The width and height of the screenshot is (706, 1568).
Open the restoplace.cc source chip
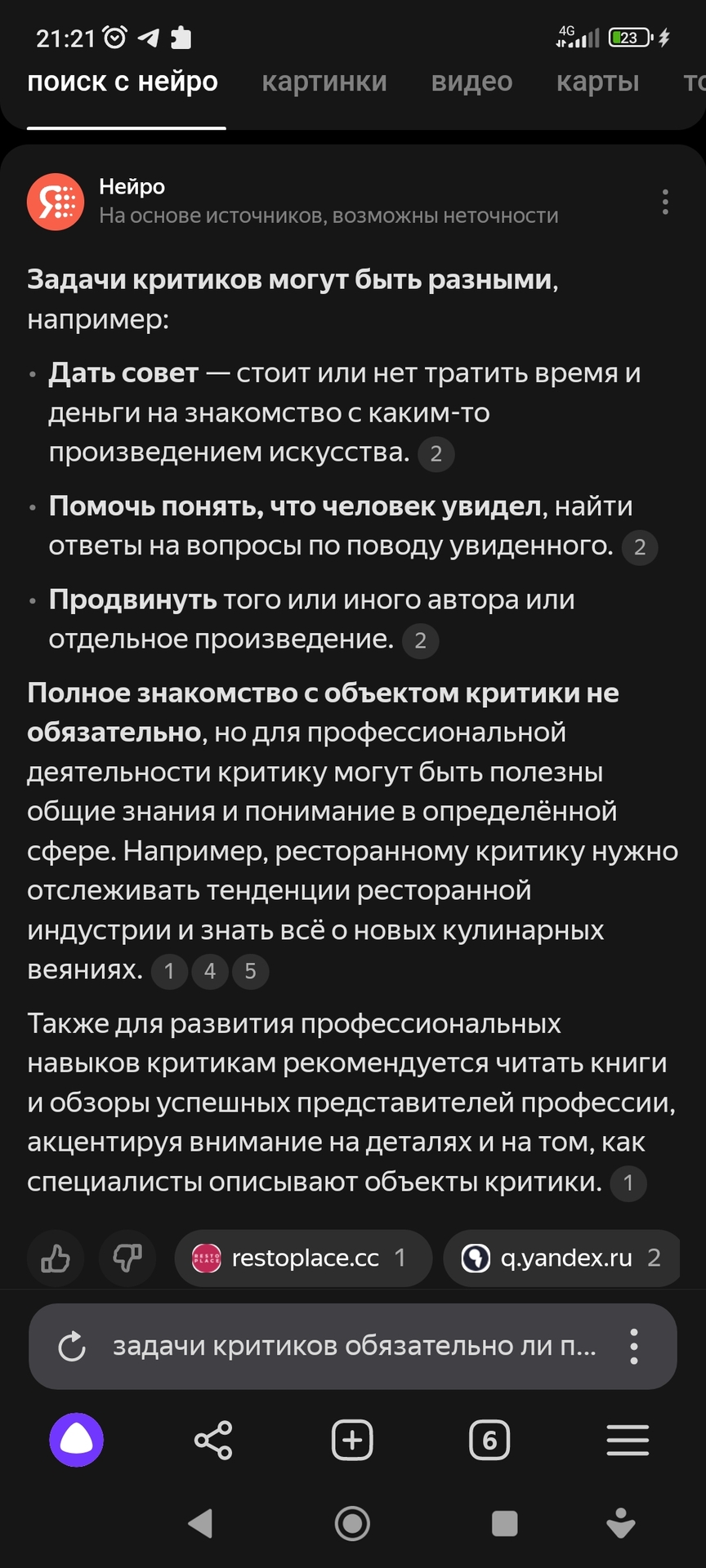point(302,1258)
